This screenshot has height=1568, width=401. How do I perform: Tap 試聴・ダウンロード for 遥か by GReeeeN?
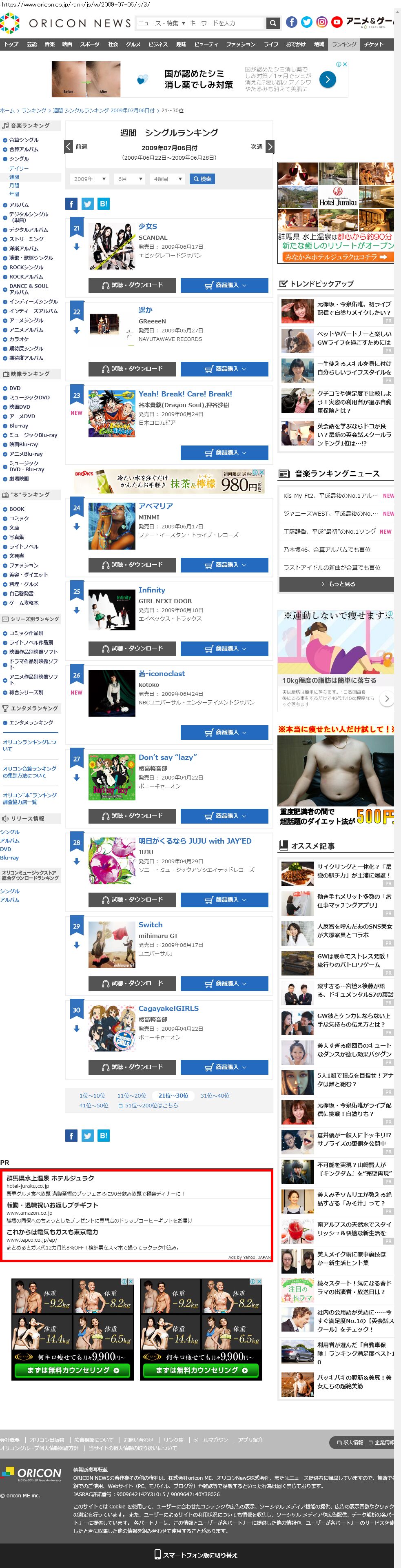point(132,369)
